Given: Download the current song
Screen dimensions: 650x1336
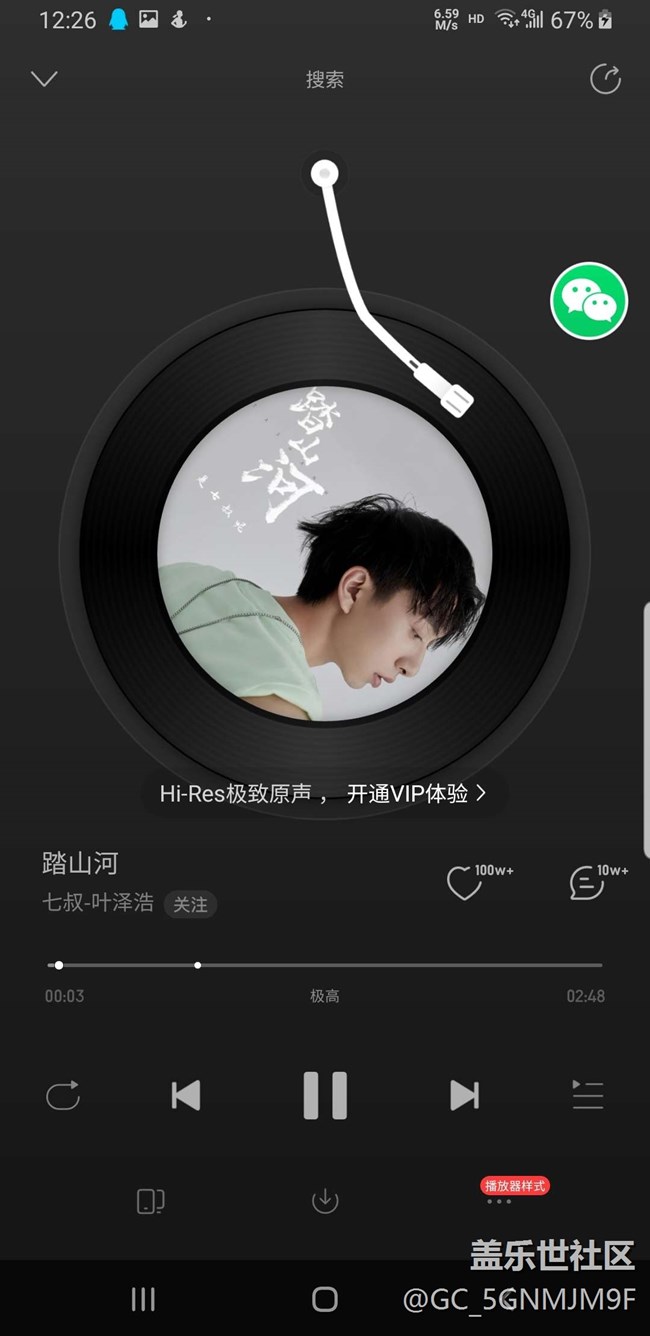Looking at the screenshot, I should coord(325,1201).
